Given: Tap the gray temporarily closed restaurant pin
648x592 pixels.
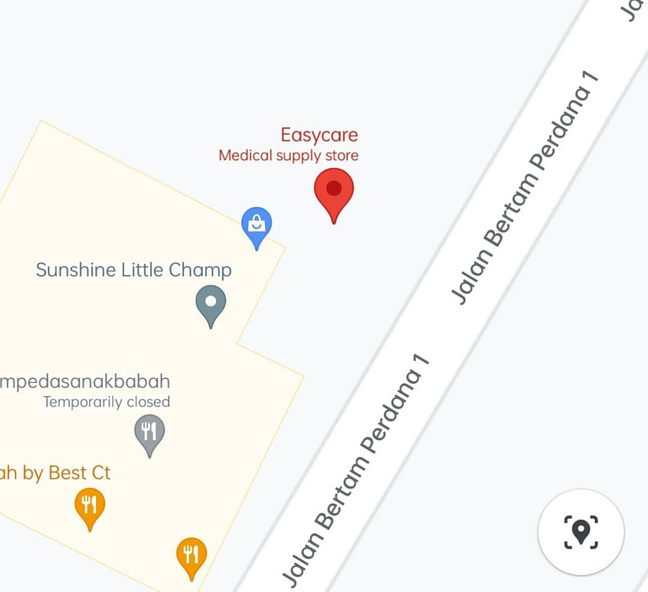Looking at the screenshot, I should pyautogui.click(x=149, y=433).
